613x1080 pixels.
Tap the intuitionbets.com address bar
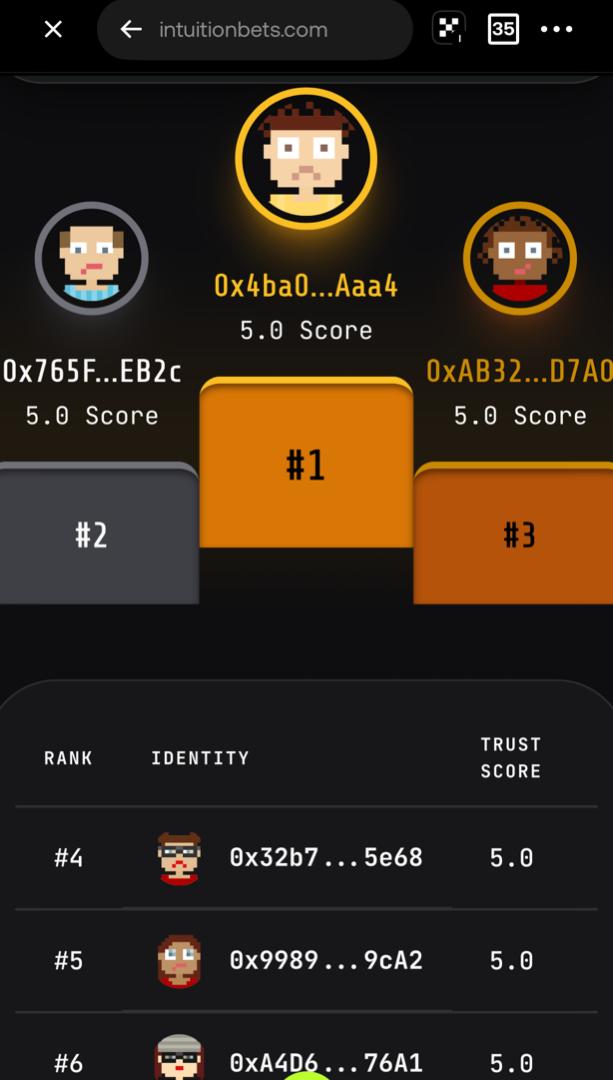tap(260, 30)
